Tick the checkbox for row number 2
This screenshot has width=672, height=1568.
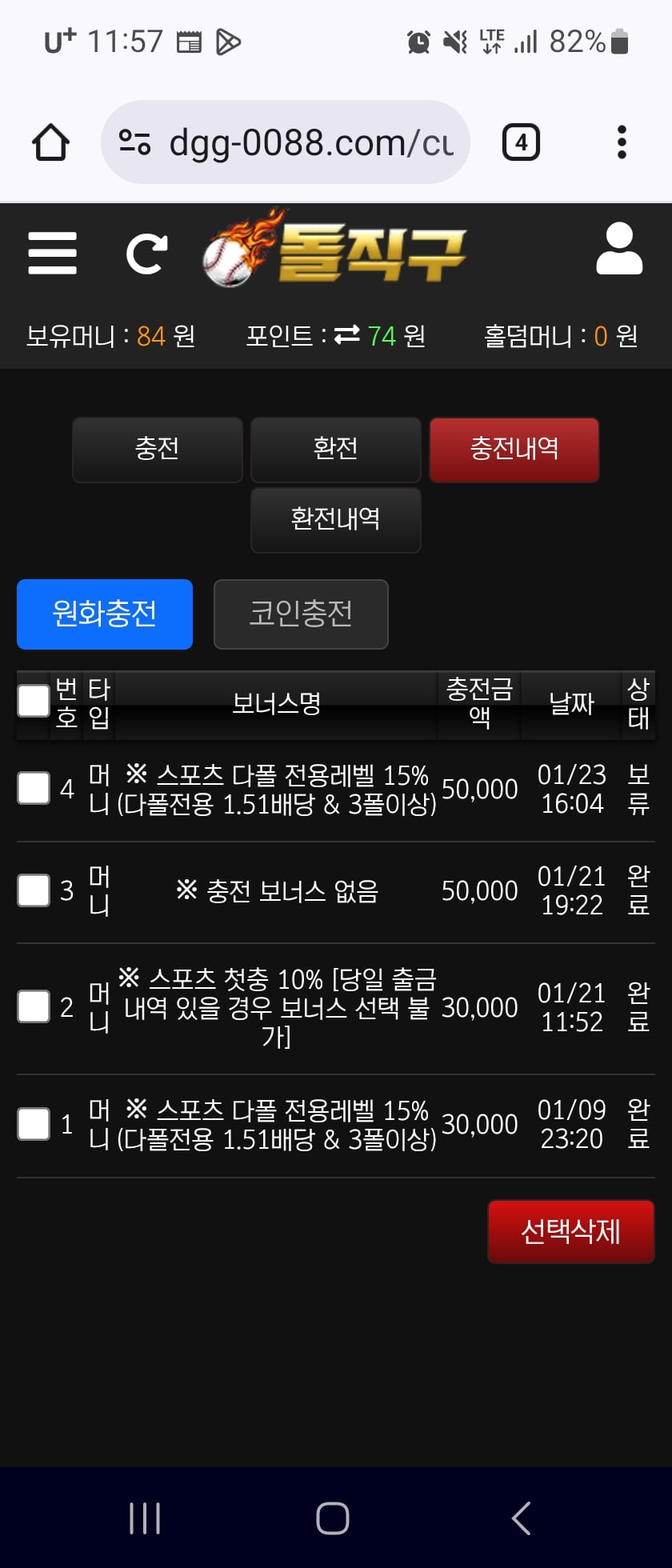(34, 1006)
